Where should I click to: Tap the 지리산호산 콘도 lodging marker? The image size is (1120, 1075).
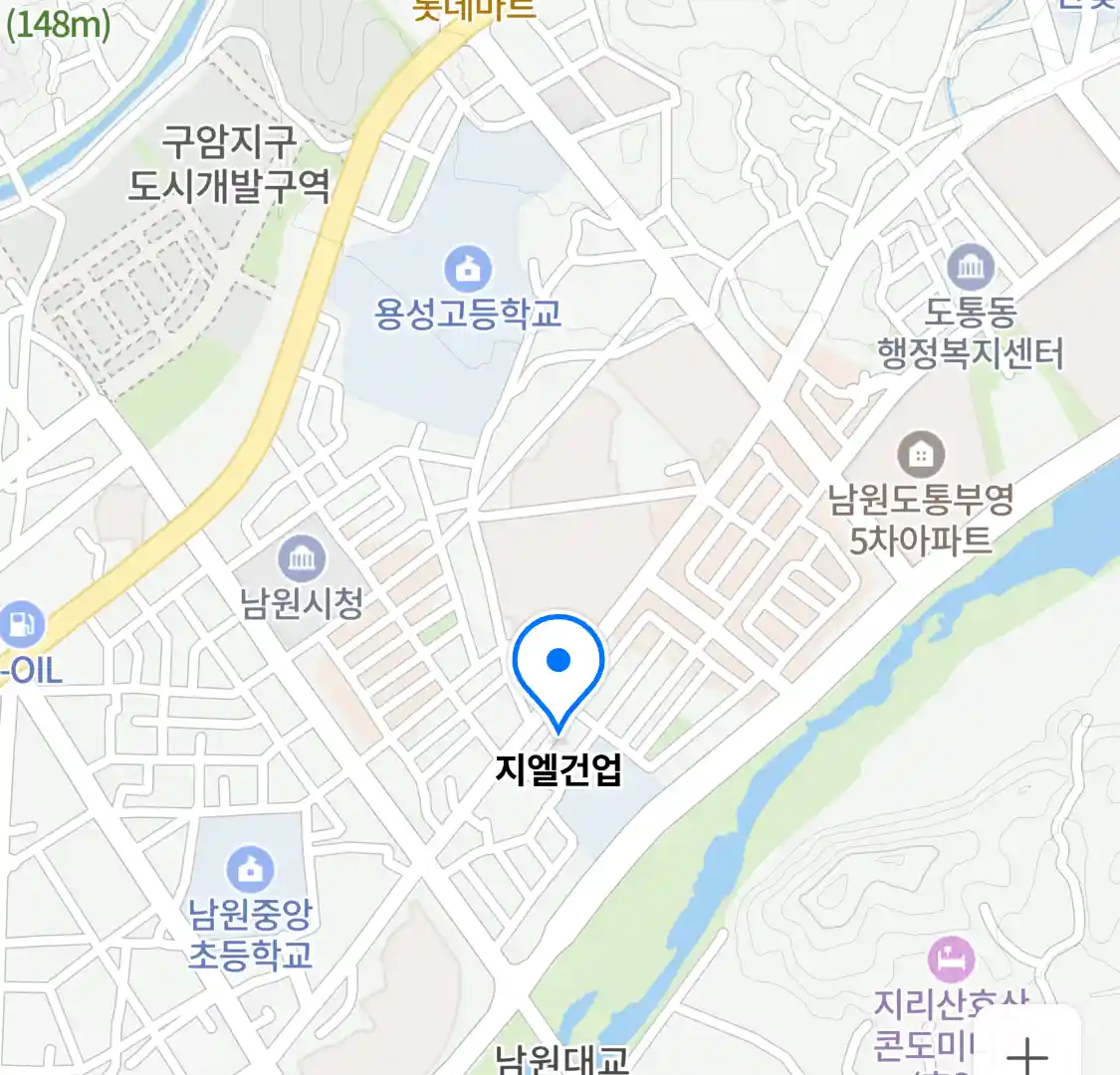(951, 960)
